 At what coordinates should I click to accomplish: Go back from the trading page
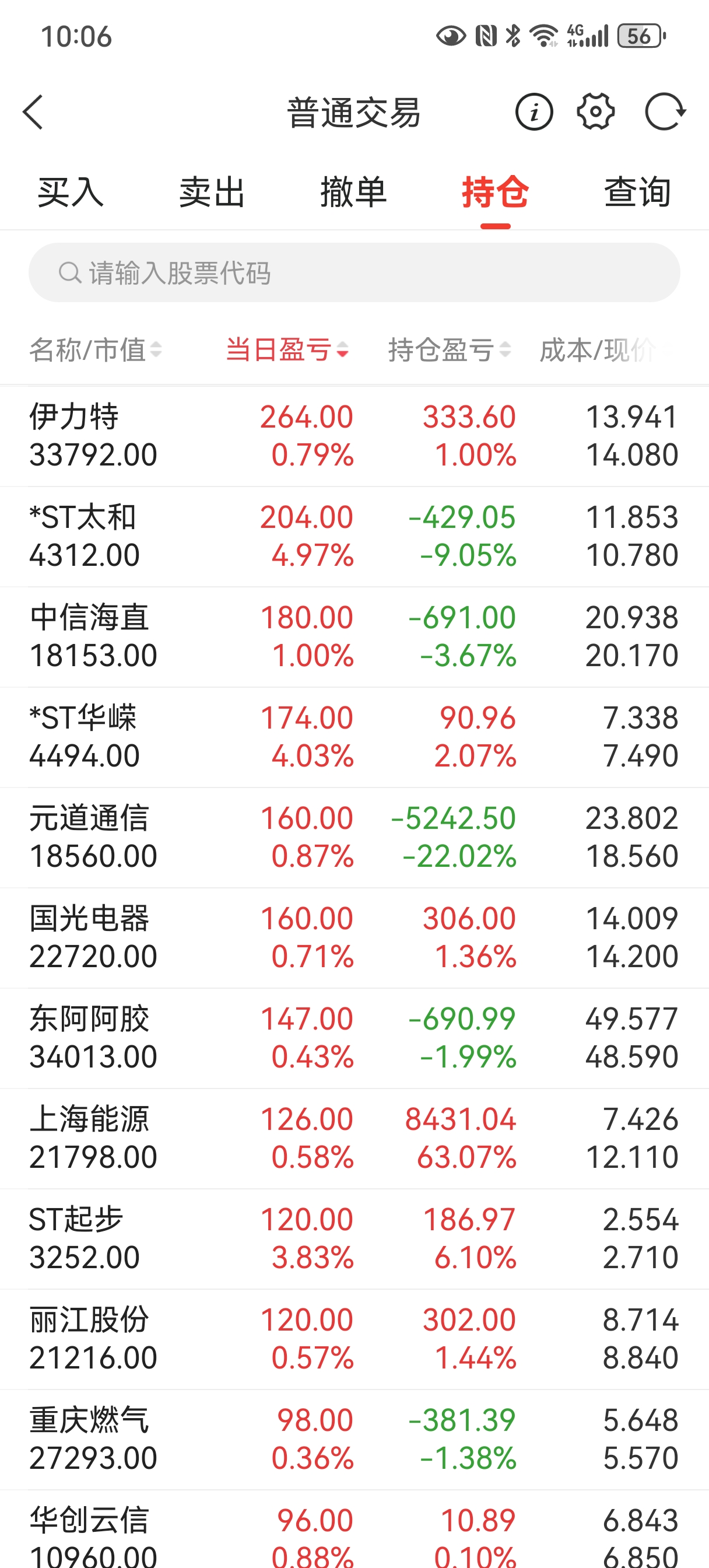[x=33, y=112]
